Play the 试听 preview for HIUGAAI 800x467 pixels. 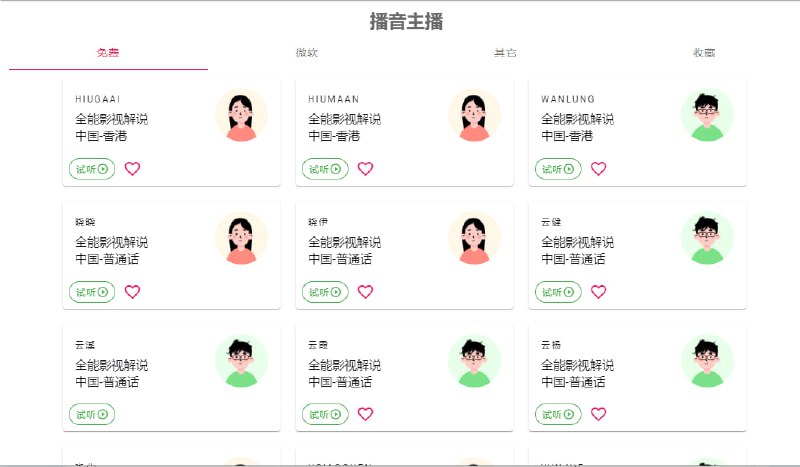[91, 169]
